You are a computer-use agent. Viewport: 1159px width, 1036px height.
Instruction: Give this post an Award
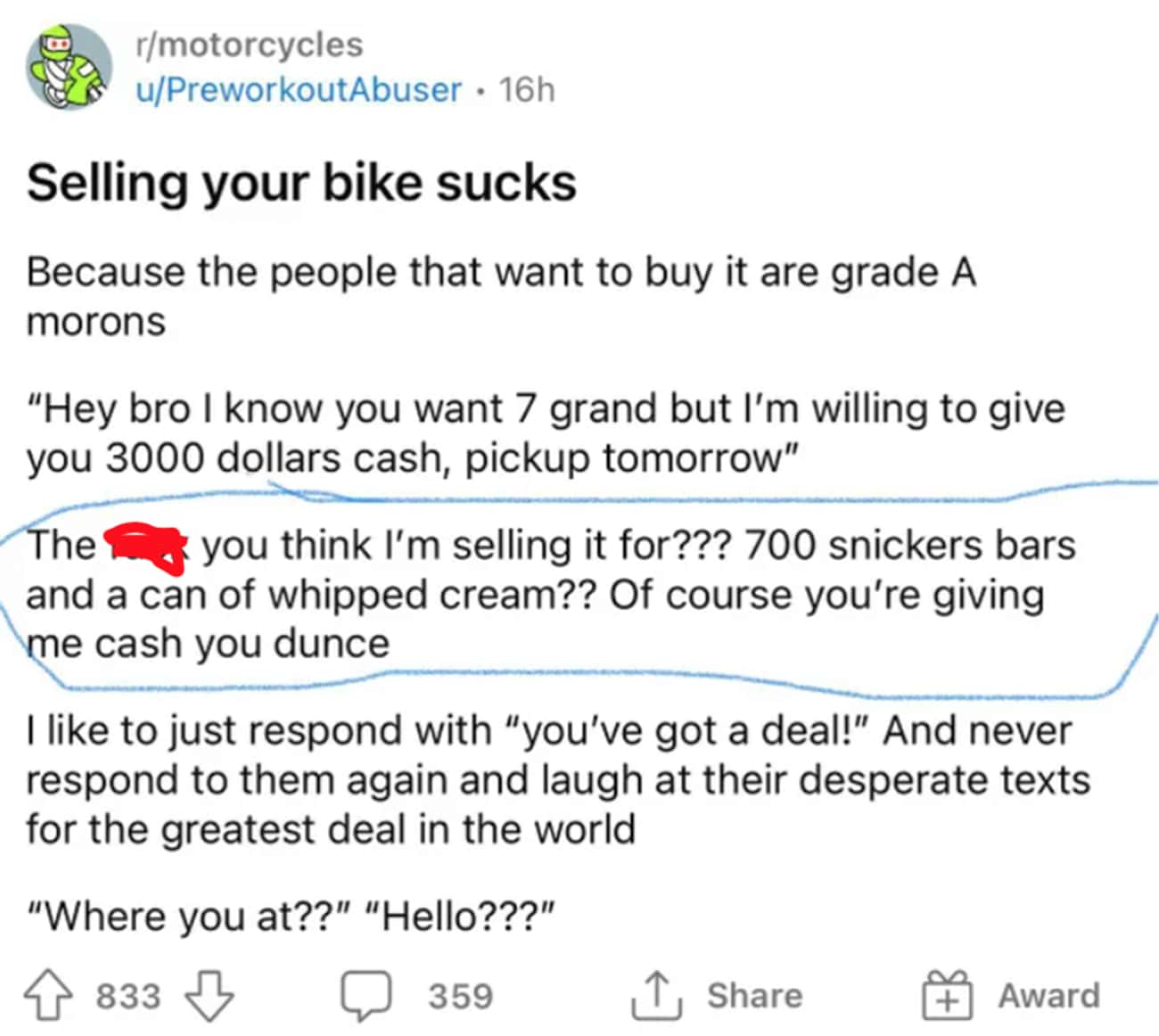1011,995
